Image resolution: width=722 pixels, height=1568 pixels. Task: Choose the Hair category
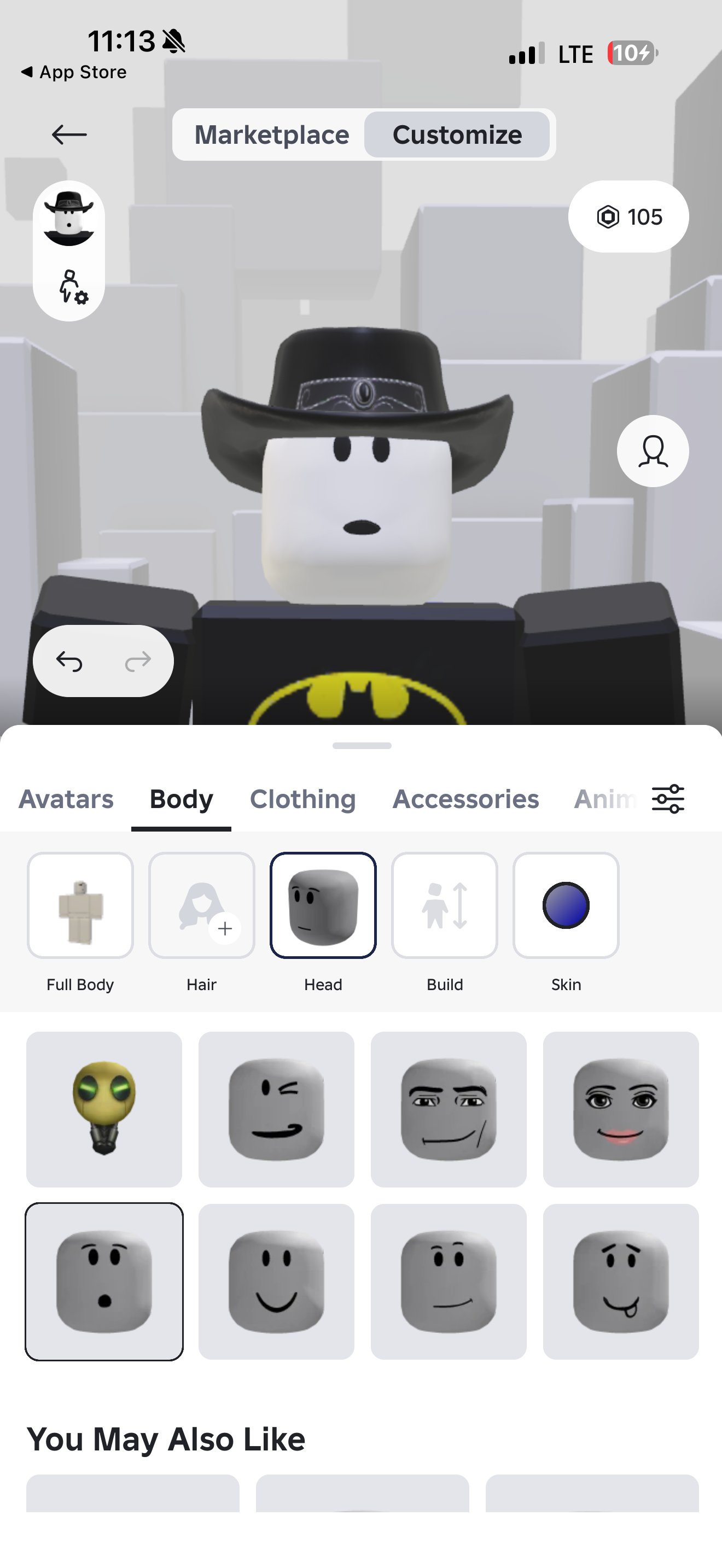tap(201, 905)
